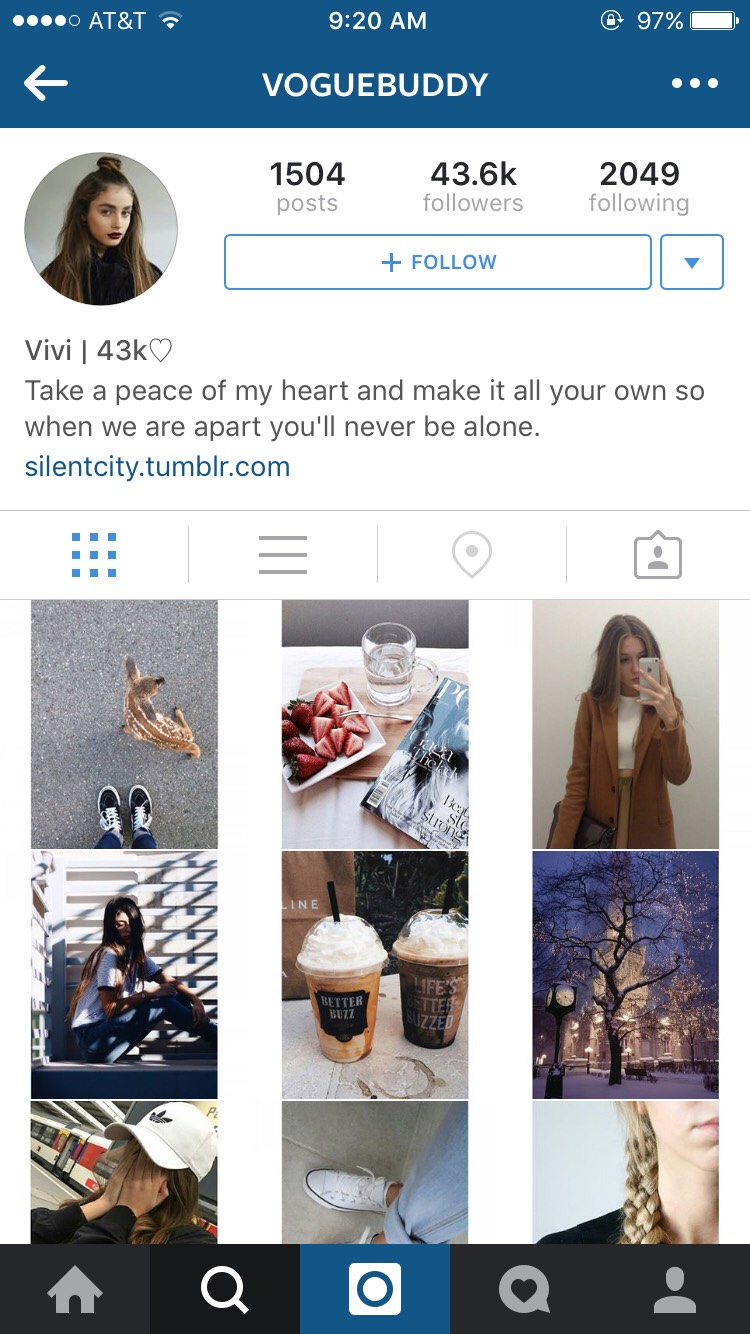Go to the home feed tab
This screenshot has height=1334, width=750.
click(75, 1289)
